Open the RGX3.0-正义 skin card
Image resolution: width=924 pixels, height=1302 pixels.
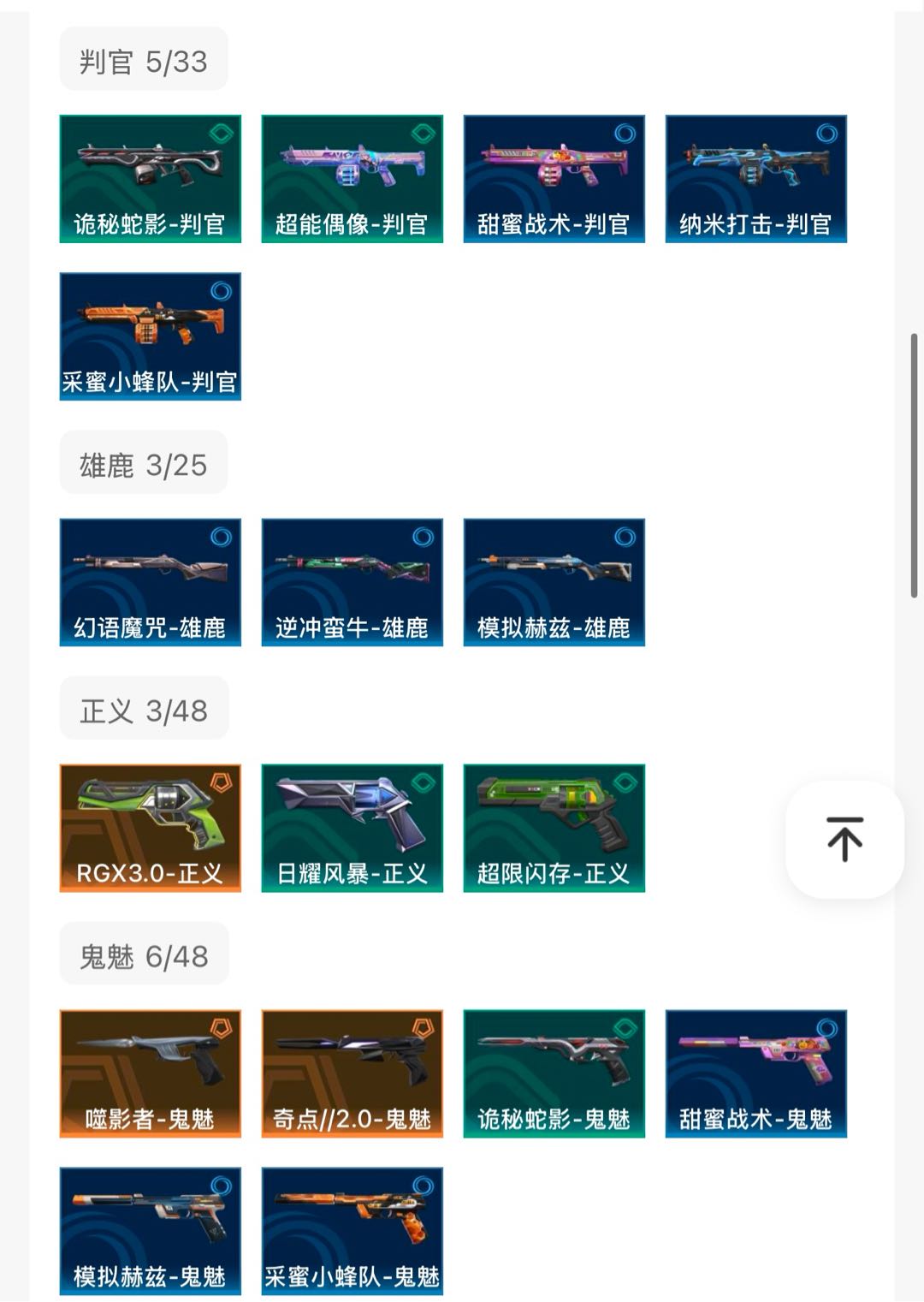pyautogui.click(x=151, y=828)
